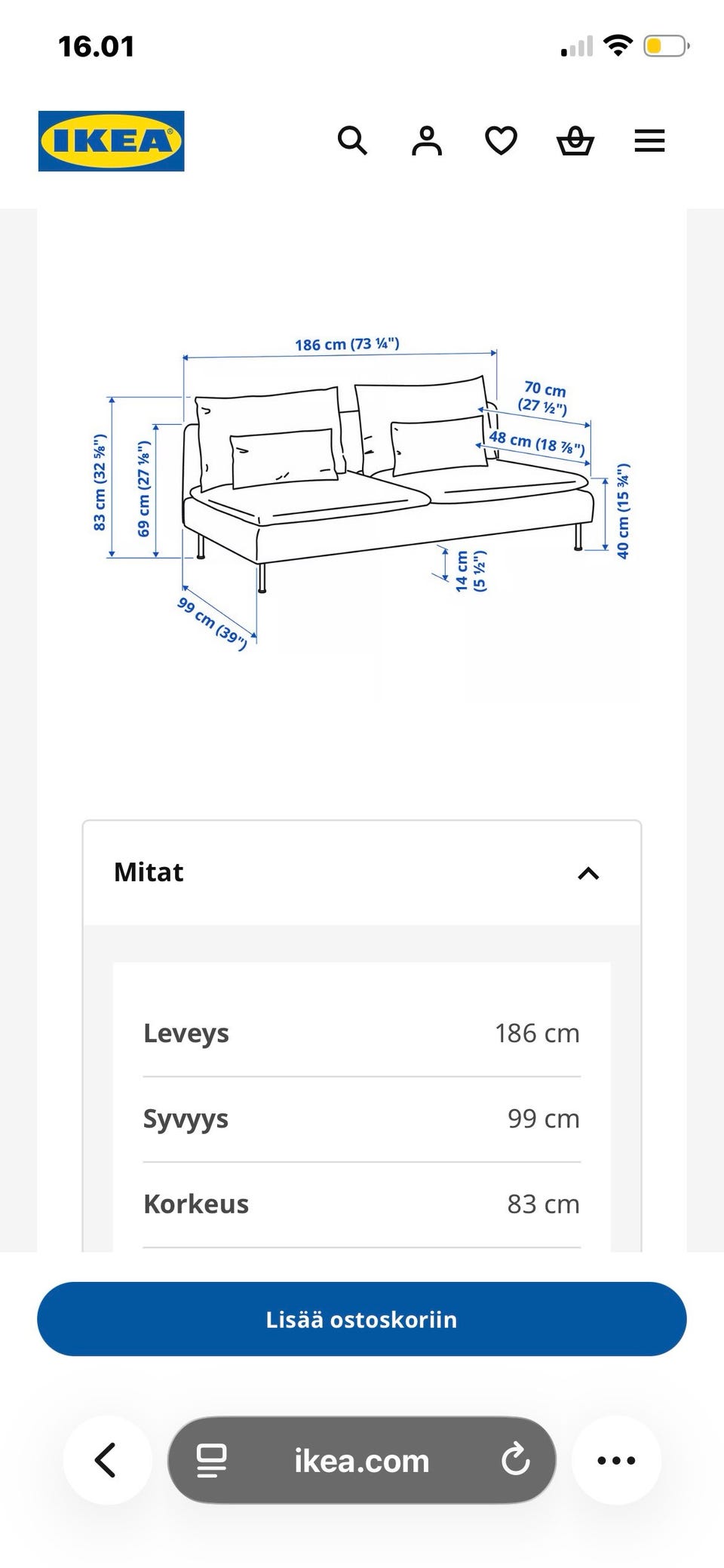Open the browser tabs overview

tap(212, 1461)
